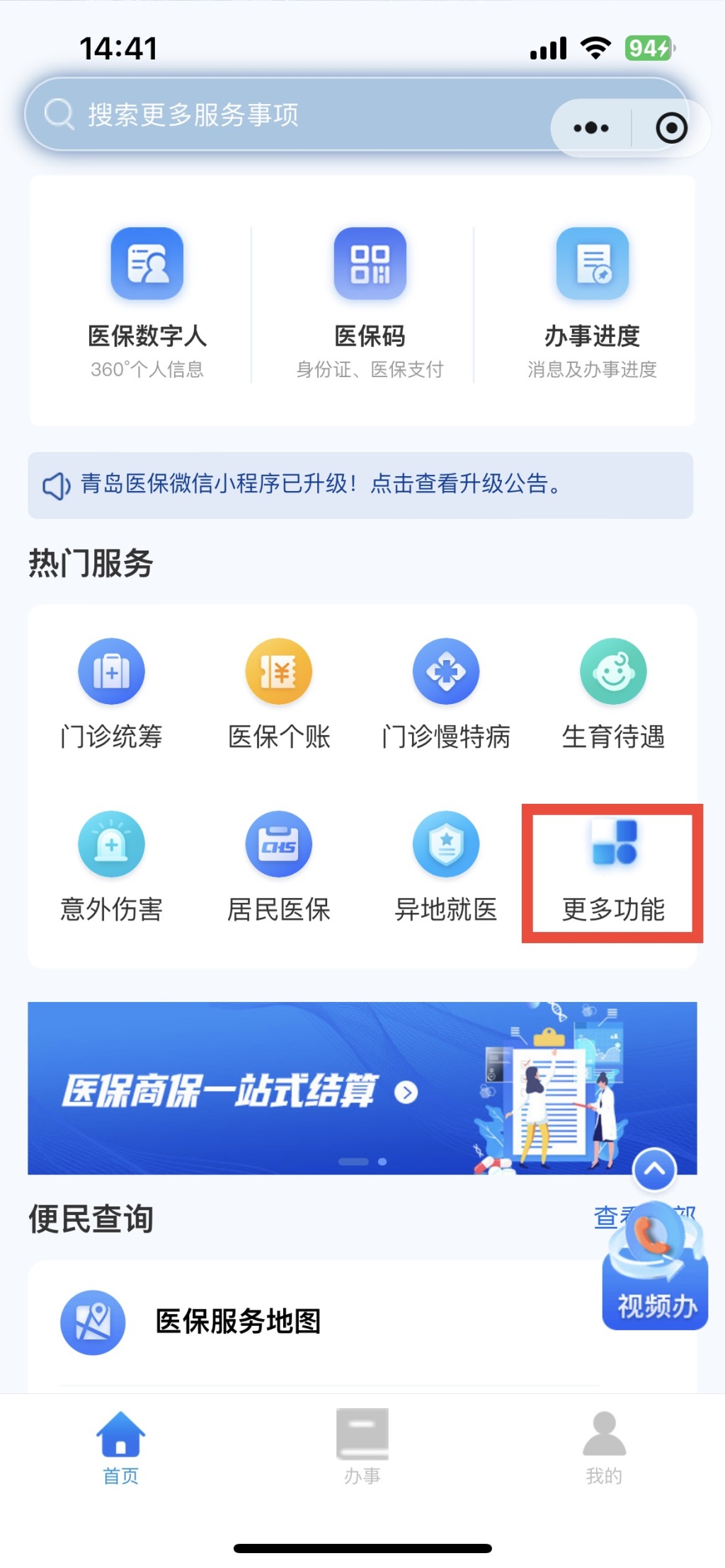This screenshot has width=725, height=1568.
Task: Tap the 搜索更多服务事项 search box
Action: (283, 115)
